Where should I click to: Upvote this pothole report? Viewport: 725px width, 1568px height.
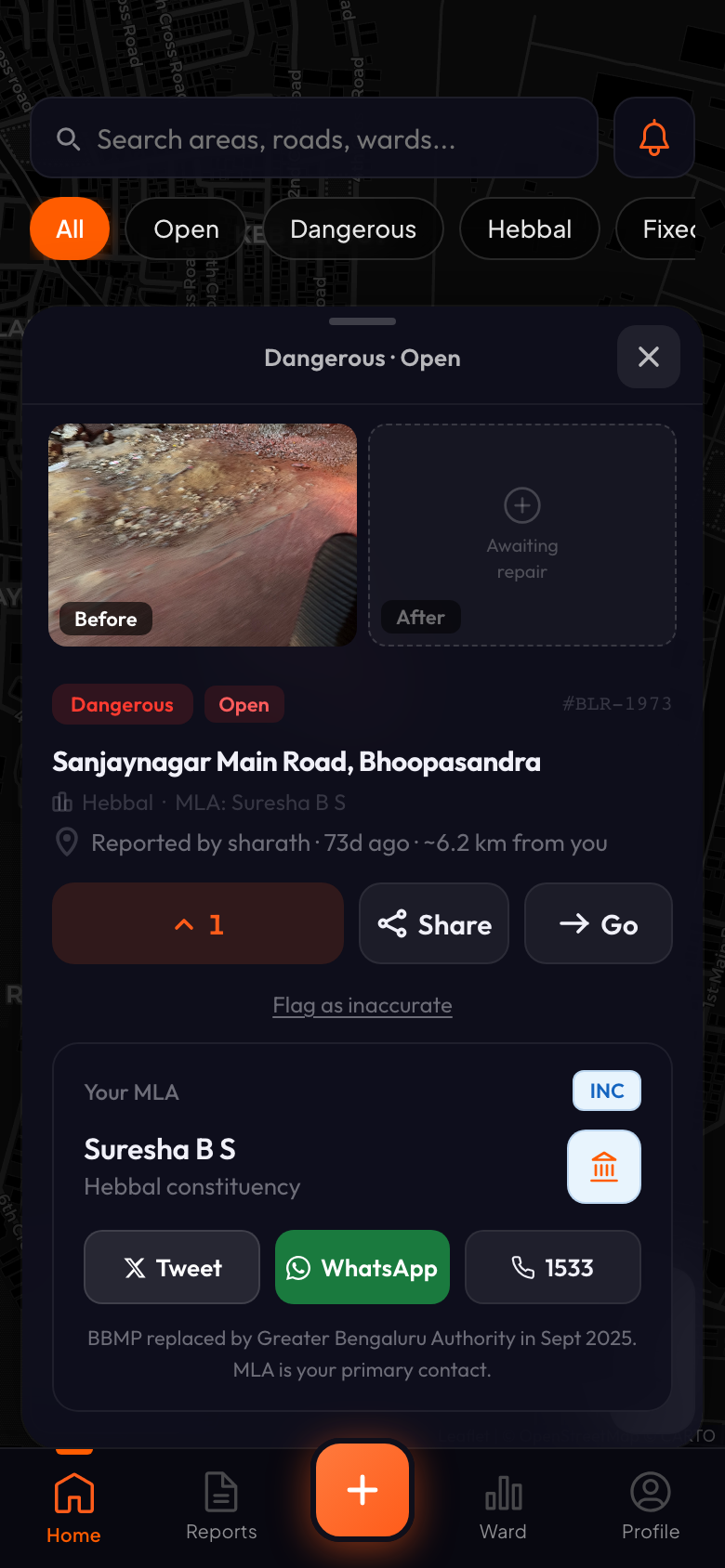[198, 923]
